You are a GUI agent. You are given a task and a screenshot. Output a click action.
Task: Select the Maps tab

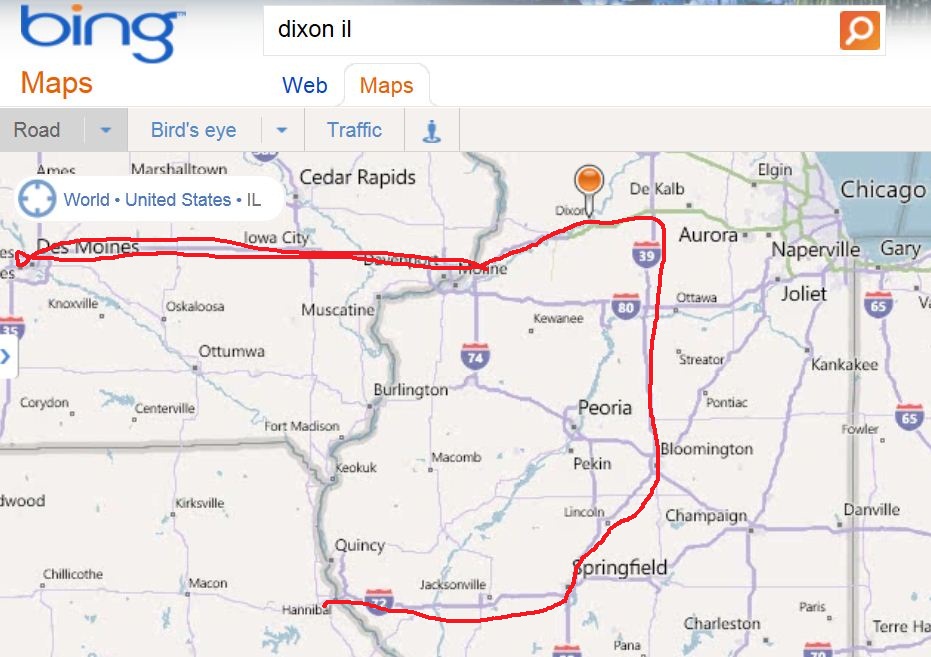386,85
